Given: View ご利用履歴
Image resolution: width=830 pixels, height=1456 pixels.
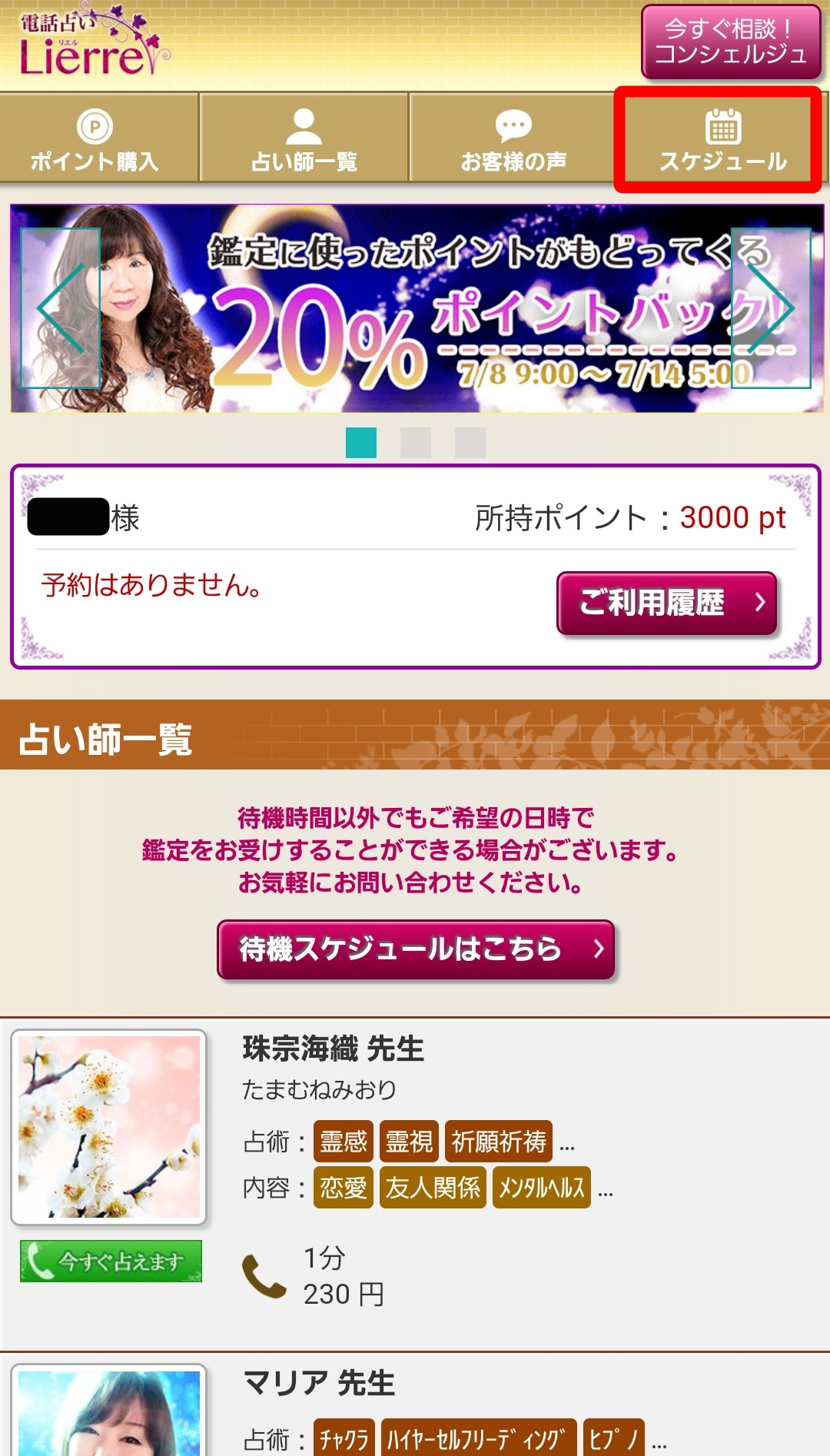Looking at the screenshot, I should [x=666, y=603].
